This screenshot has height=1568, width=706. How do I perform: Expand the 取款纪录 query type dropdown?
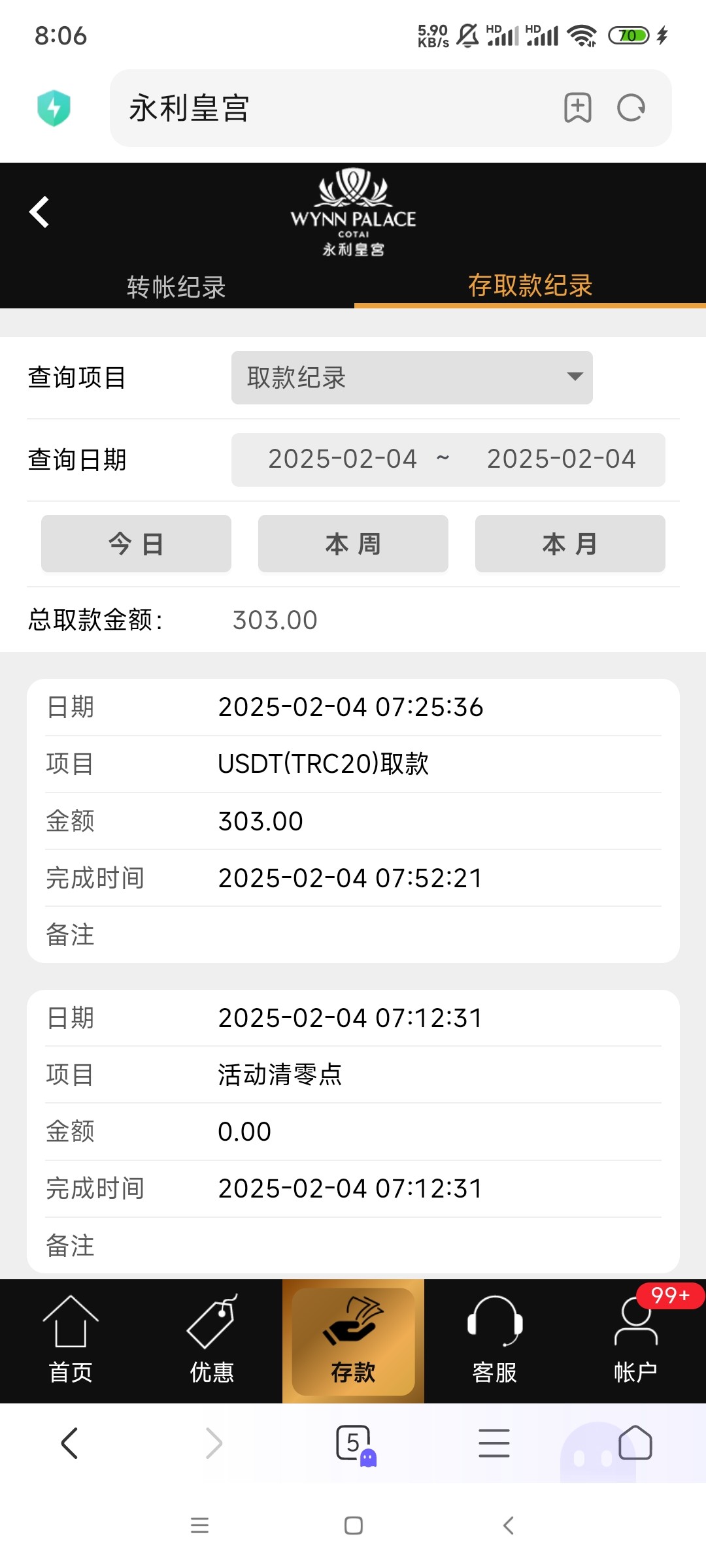[x=412, y=378]
